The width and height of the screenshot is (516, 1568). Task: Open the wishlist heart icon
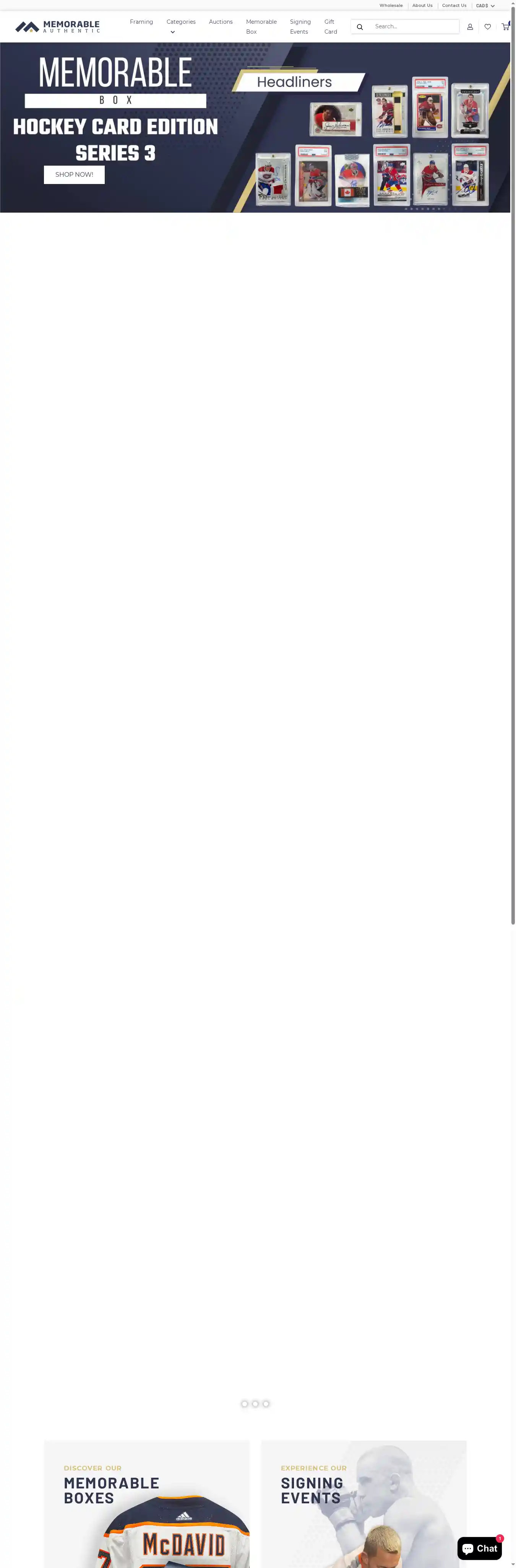click(x=487, y=27)
